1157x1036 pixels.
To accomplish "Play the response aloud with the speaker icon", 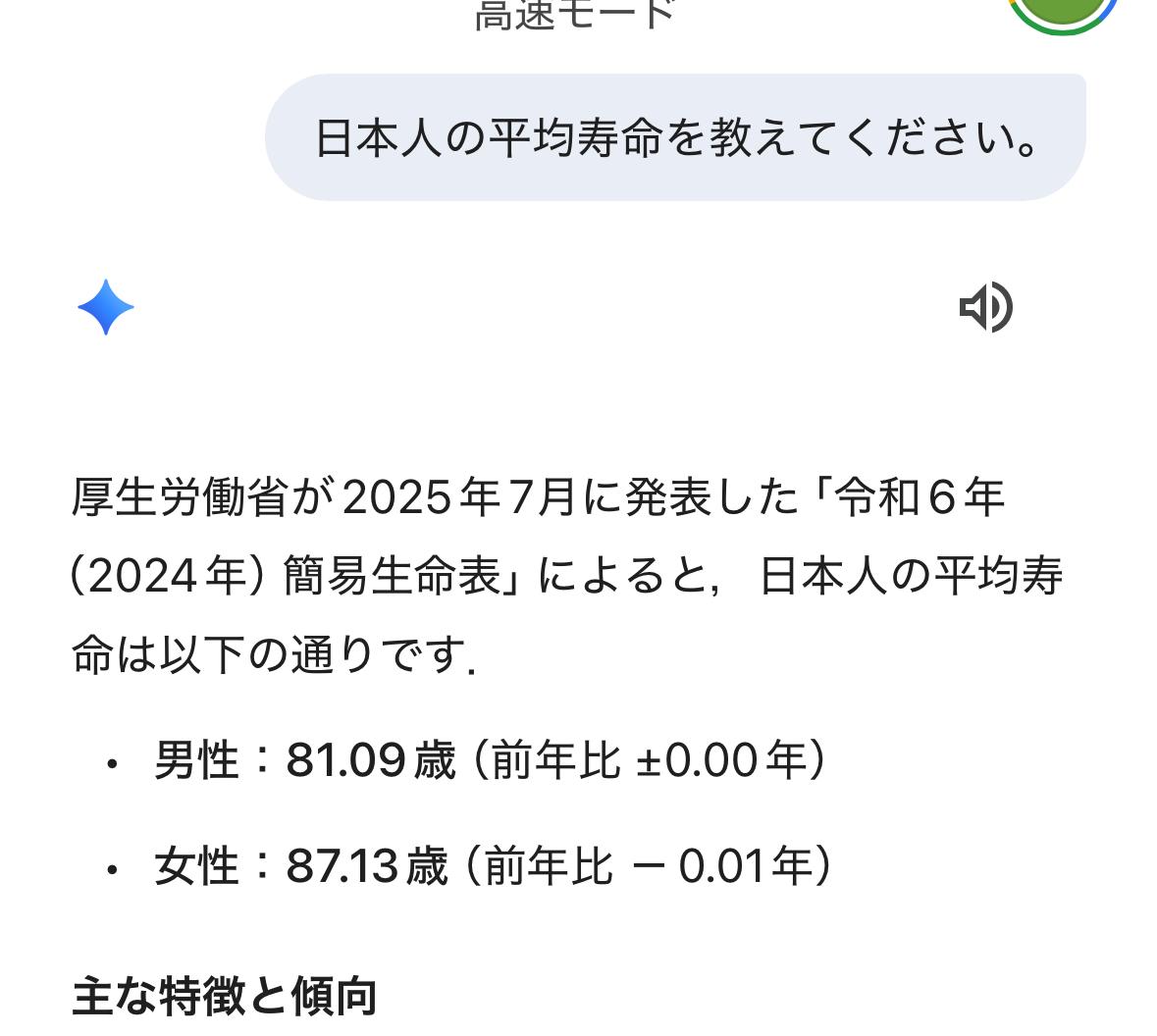I will click(x=985, y=307).
